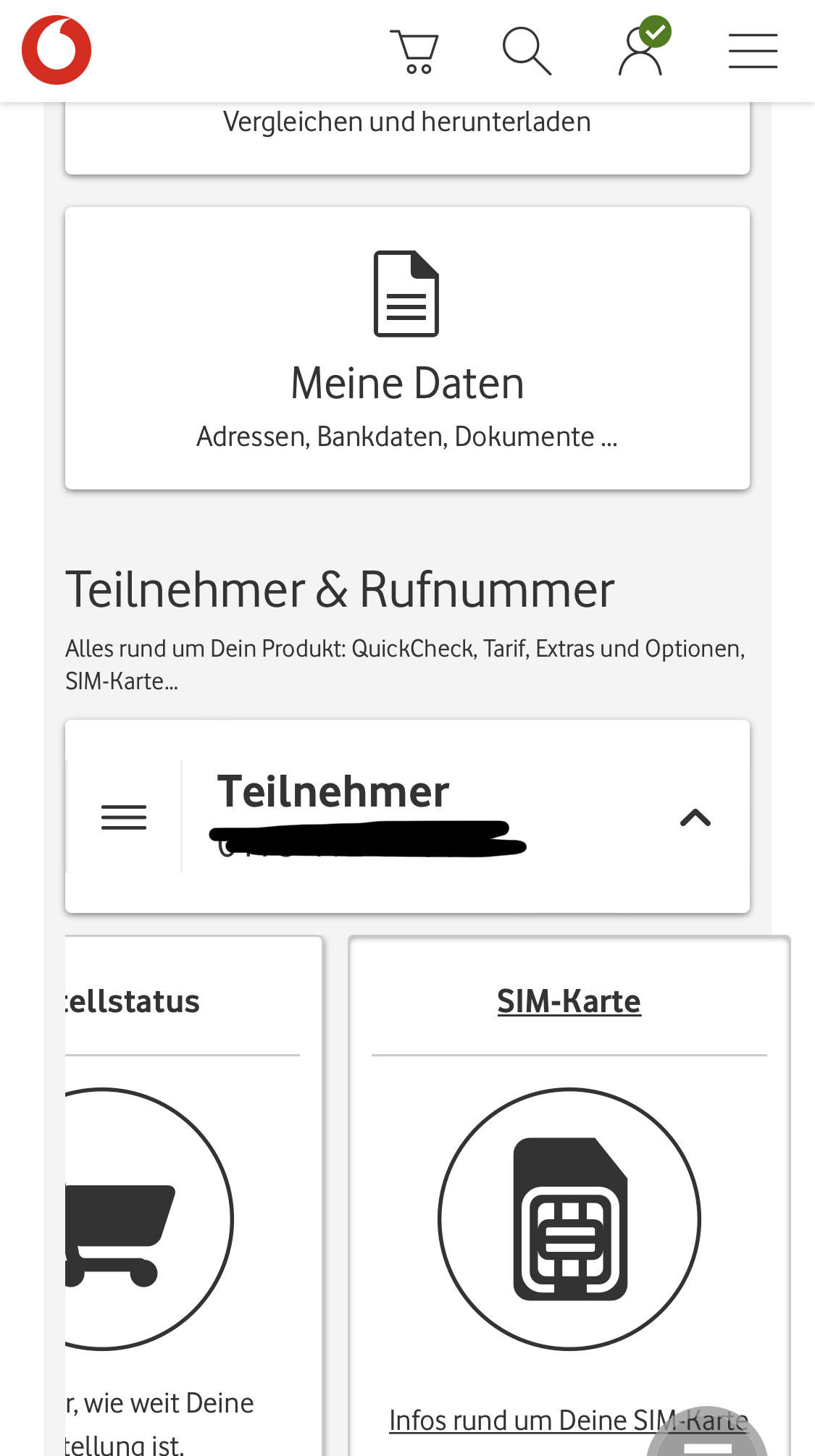
Task: Collapse the Teilnehmer section
Action: (695, 817)
